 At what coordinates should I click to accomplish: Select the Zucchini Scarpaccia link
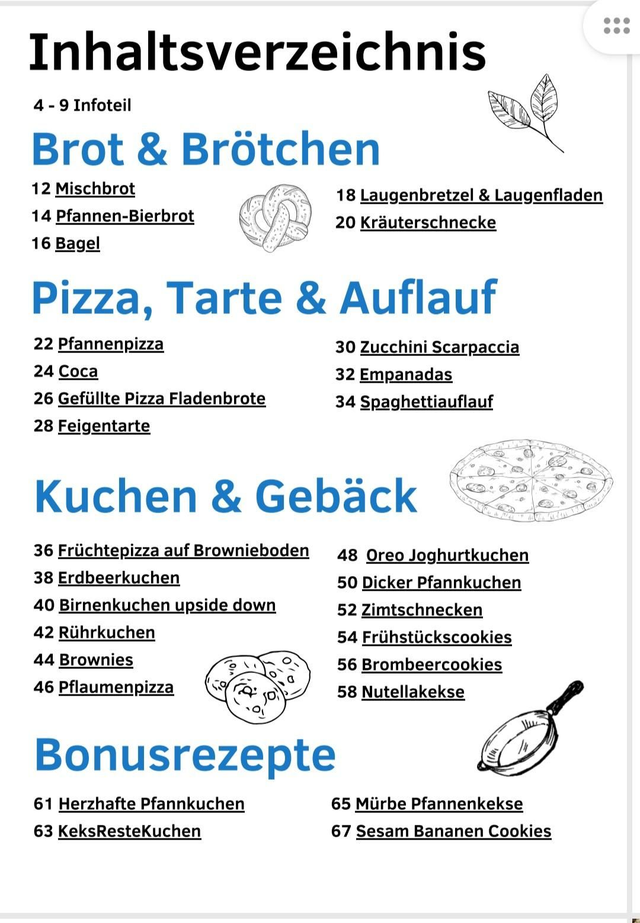coord(439,348)
